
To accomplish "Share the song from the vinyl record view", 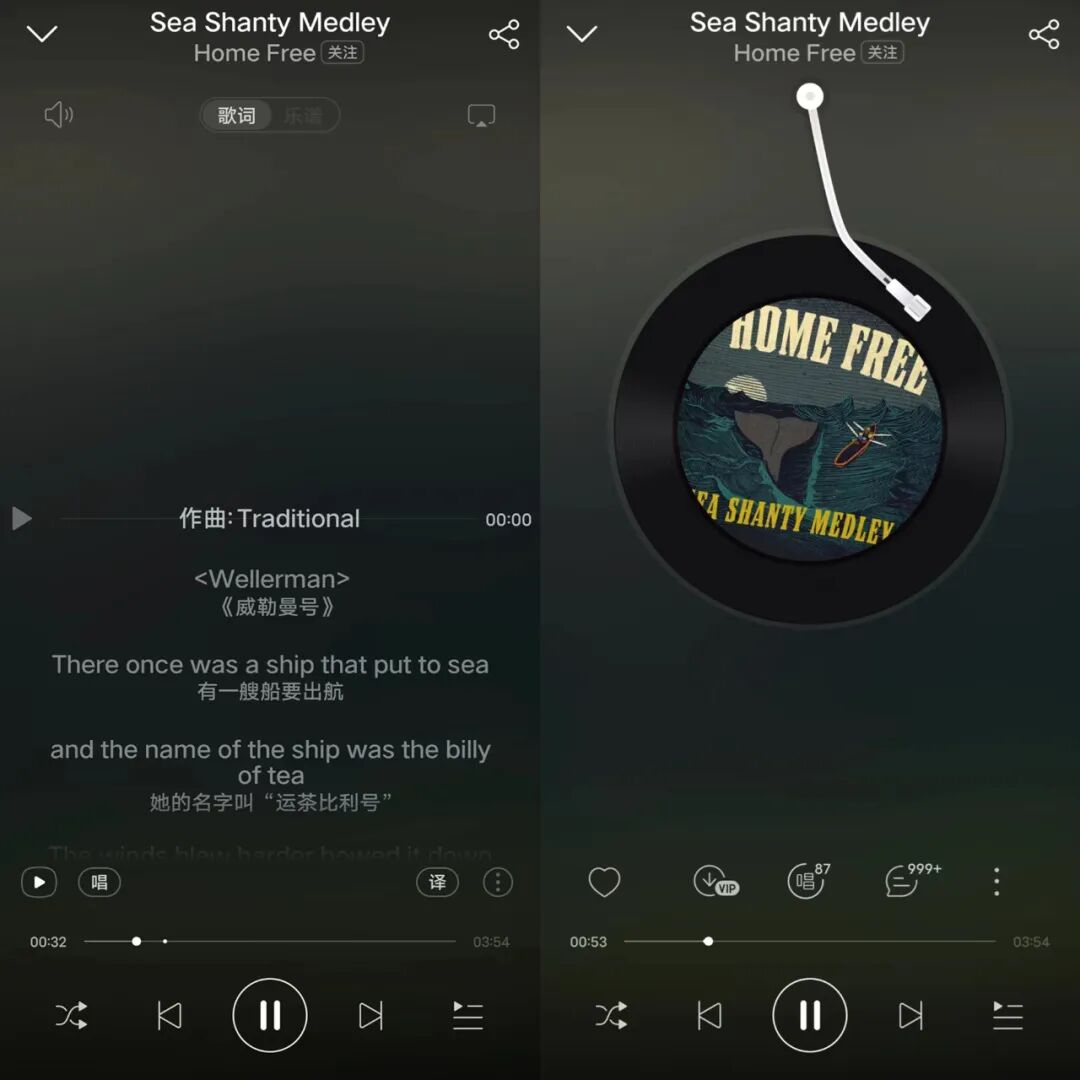I will [1043, 35].
